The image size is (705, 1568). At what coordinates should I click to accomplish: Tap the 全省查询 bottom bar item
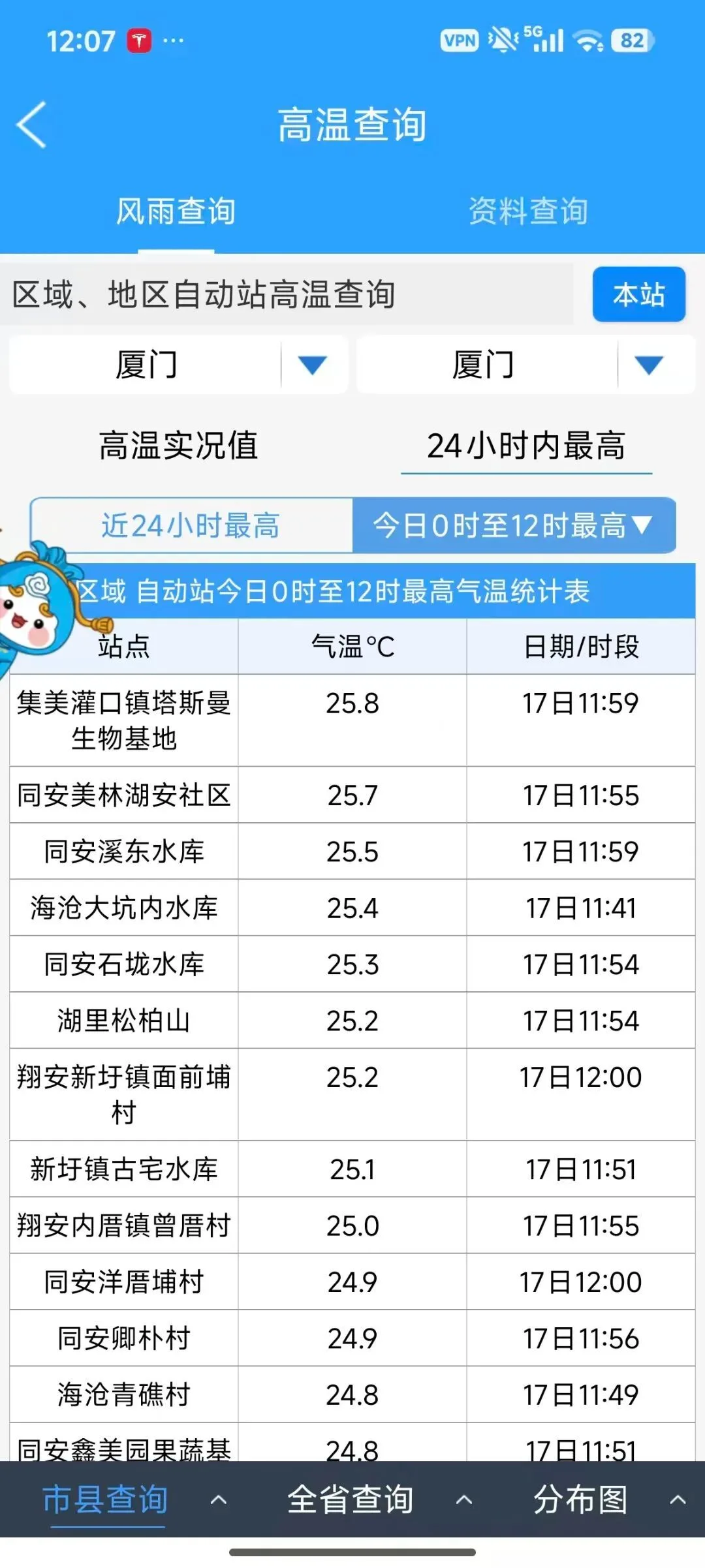click(350, 1499)
